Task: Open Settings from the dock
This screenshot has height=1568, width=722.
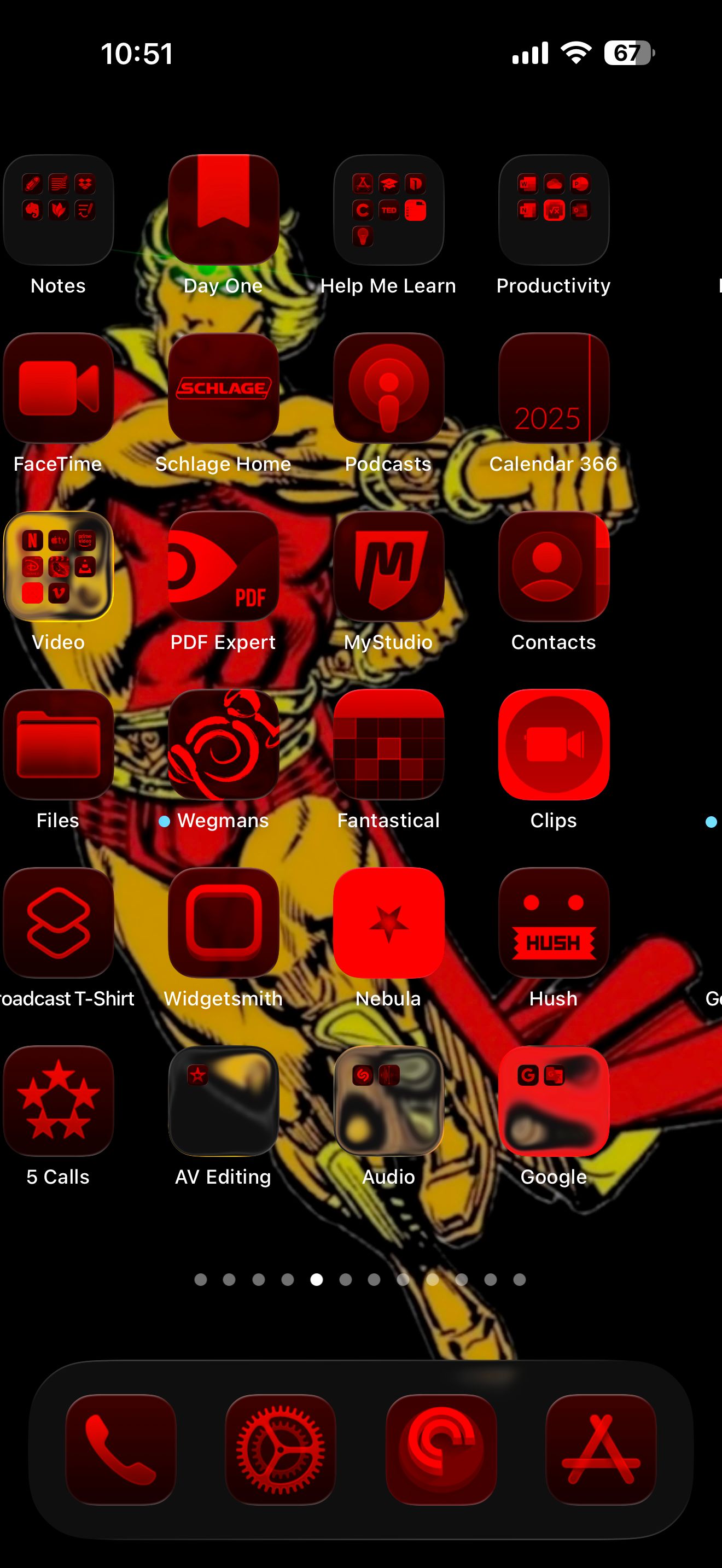Action: click(x=281, y=1449)
